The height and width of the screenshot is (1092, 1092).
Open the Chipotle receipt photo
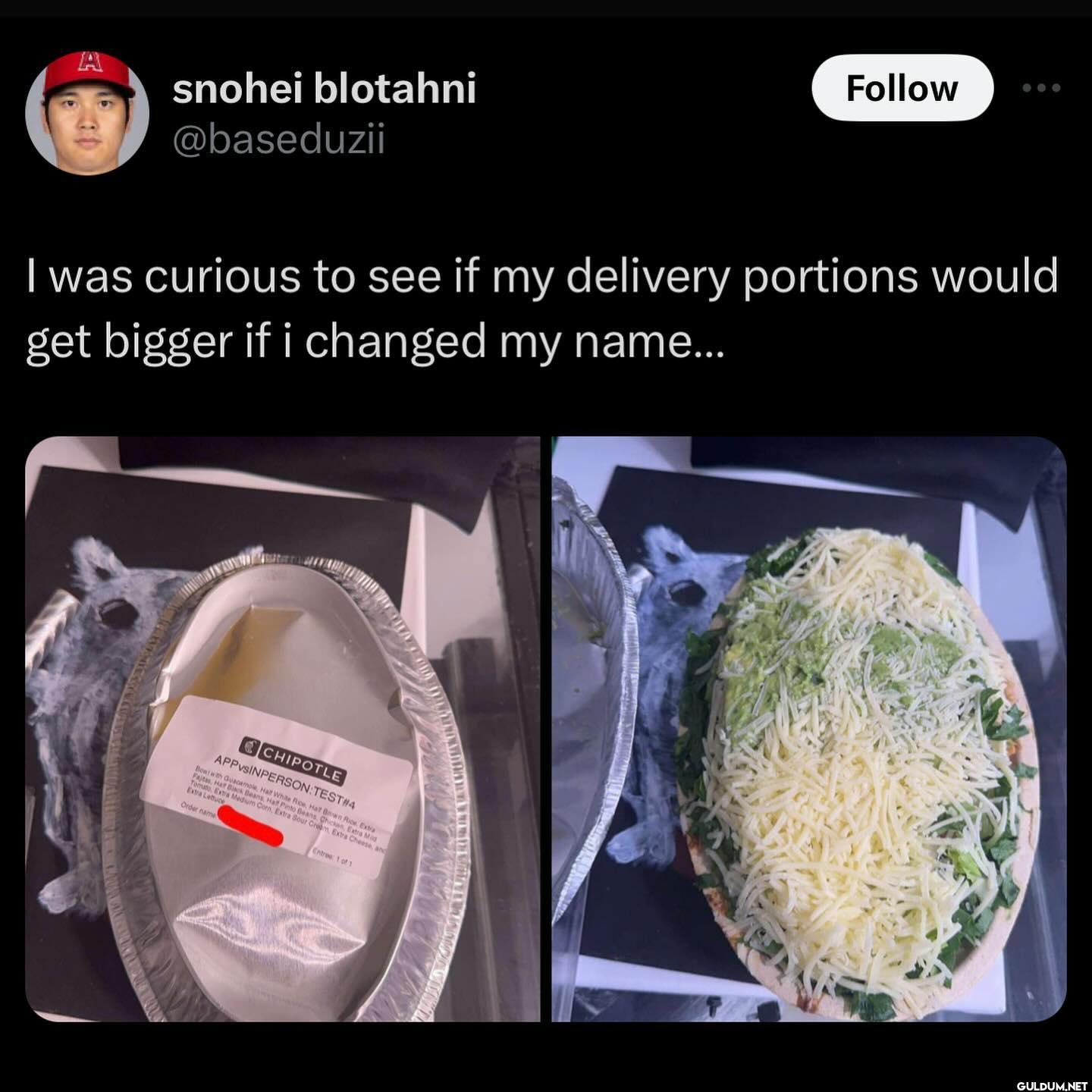point(282,729)
